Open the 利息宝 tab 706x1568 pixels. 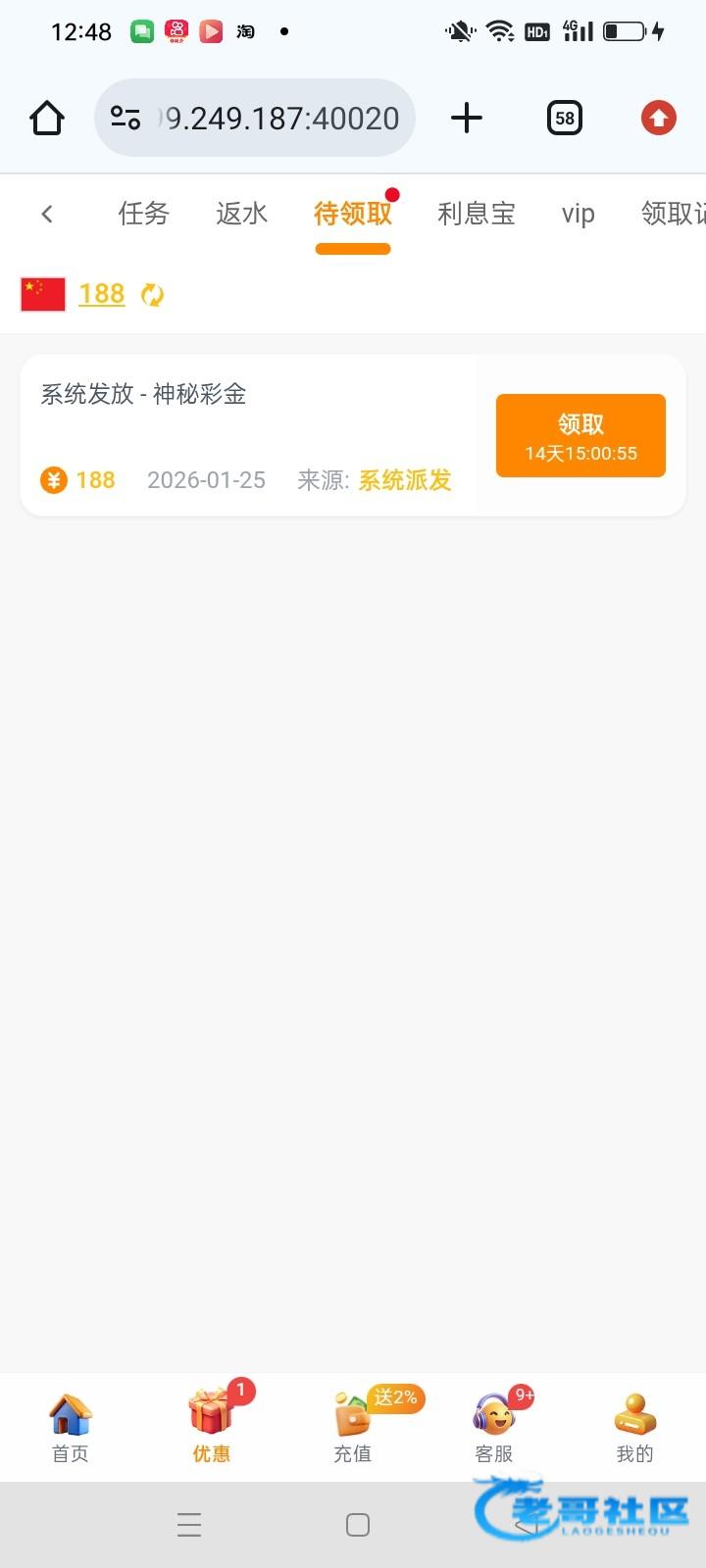(477, 214)
